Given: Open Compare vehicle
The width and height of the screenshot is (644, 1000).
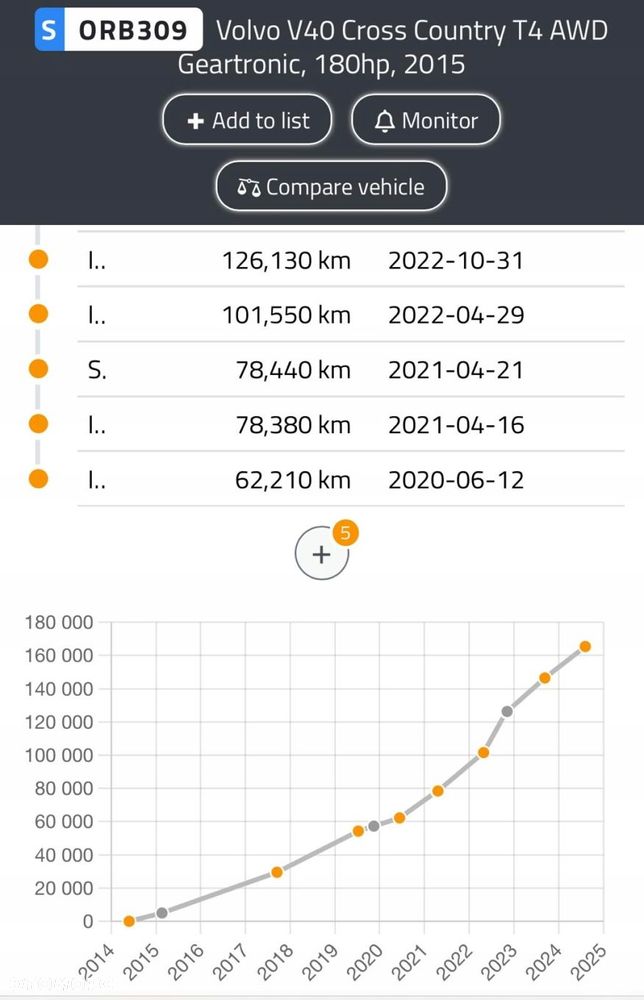Looking at the screenshot, I should click(331, 187).
